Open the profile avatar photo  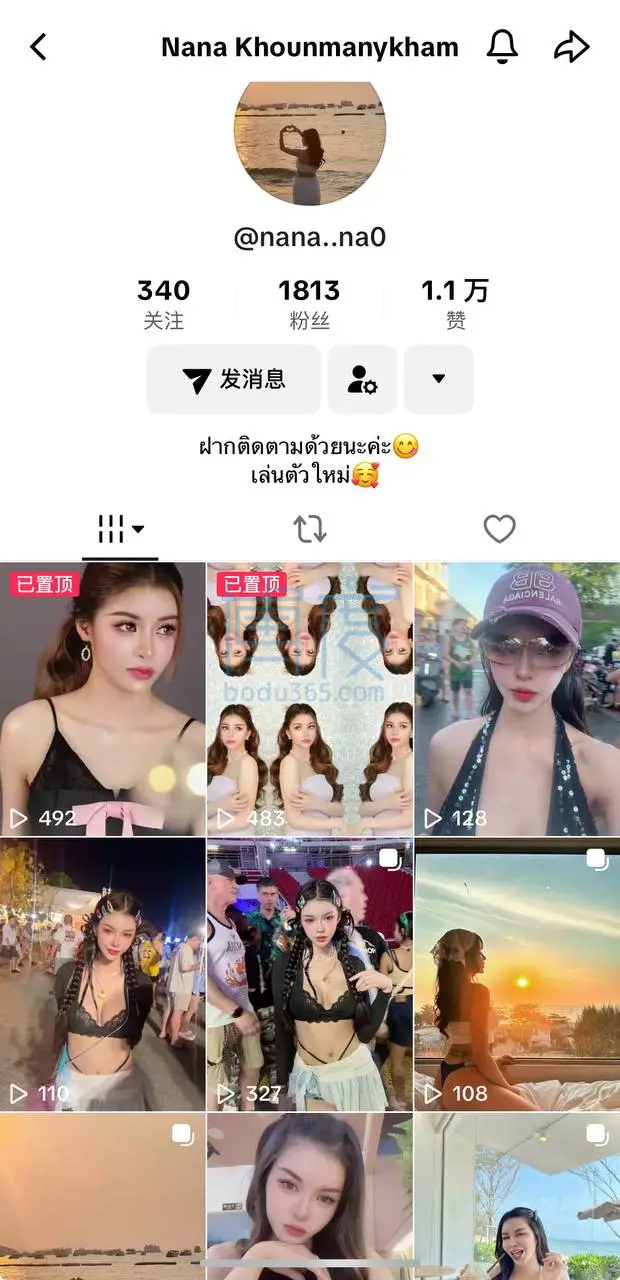[309, 142]
